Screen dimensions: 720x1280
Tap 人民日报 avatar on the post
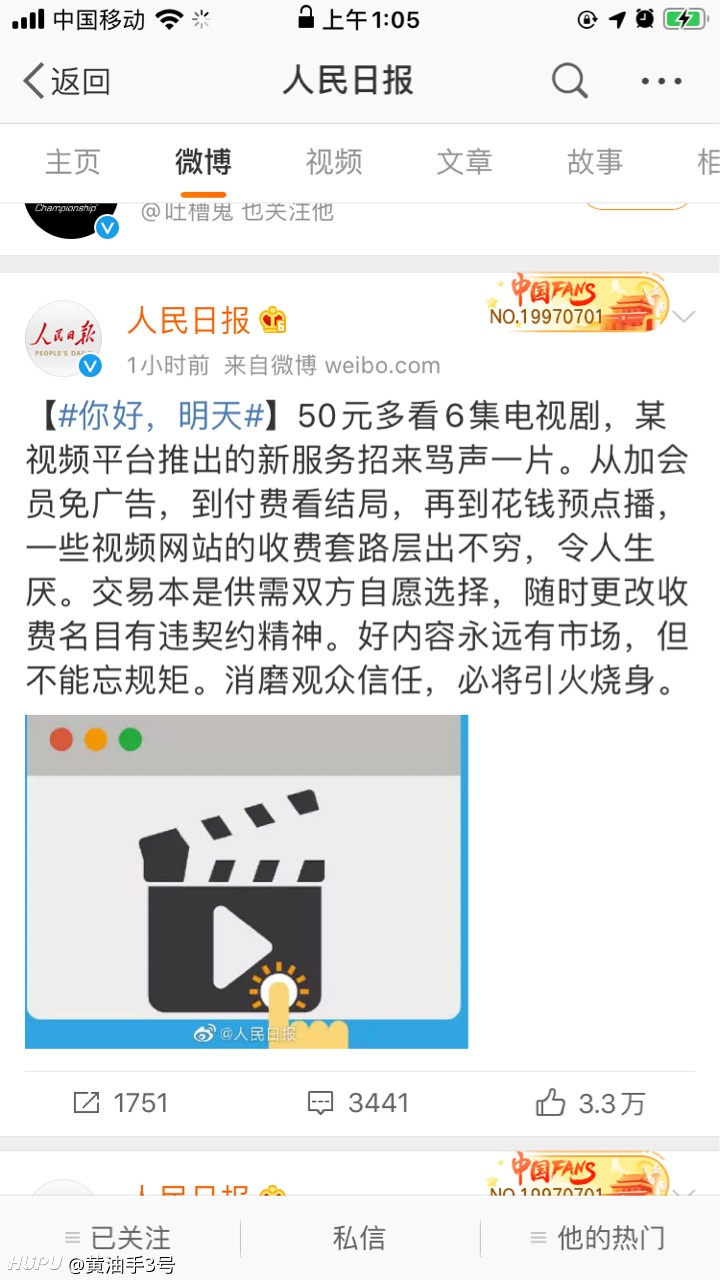(64, 339)
